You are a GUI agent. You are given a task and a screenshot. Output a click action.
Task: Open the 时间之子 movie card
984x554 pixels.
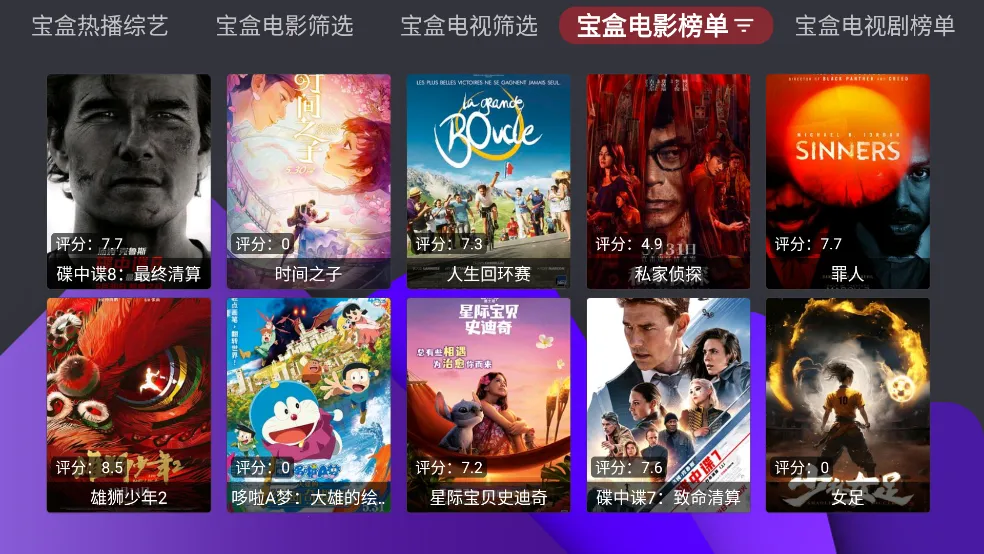[x=308, y=180]
